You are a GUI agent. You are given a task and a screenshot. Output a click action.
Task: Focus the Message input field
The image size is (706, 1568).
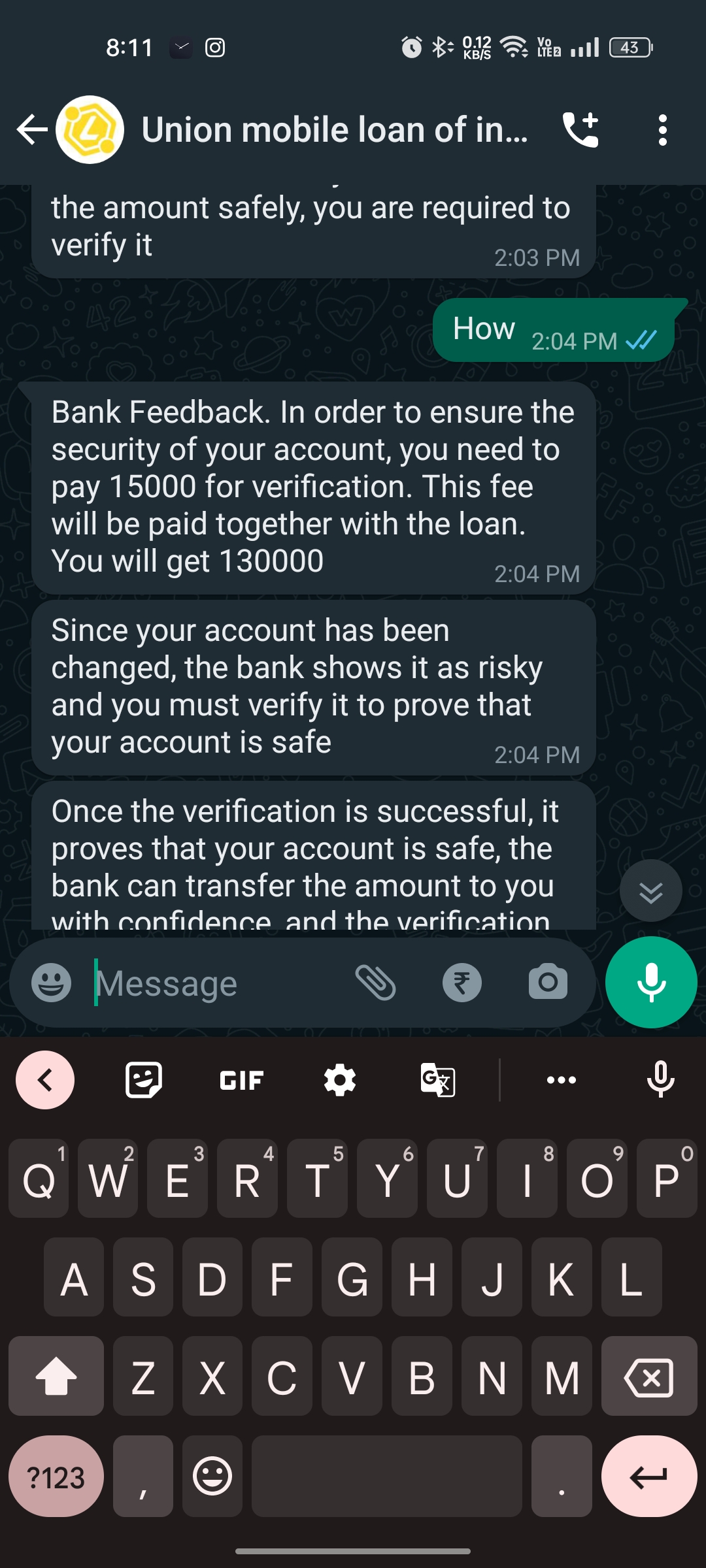point(216,983)
